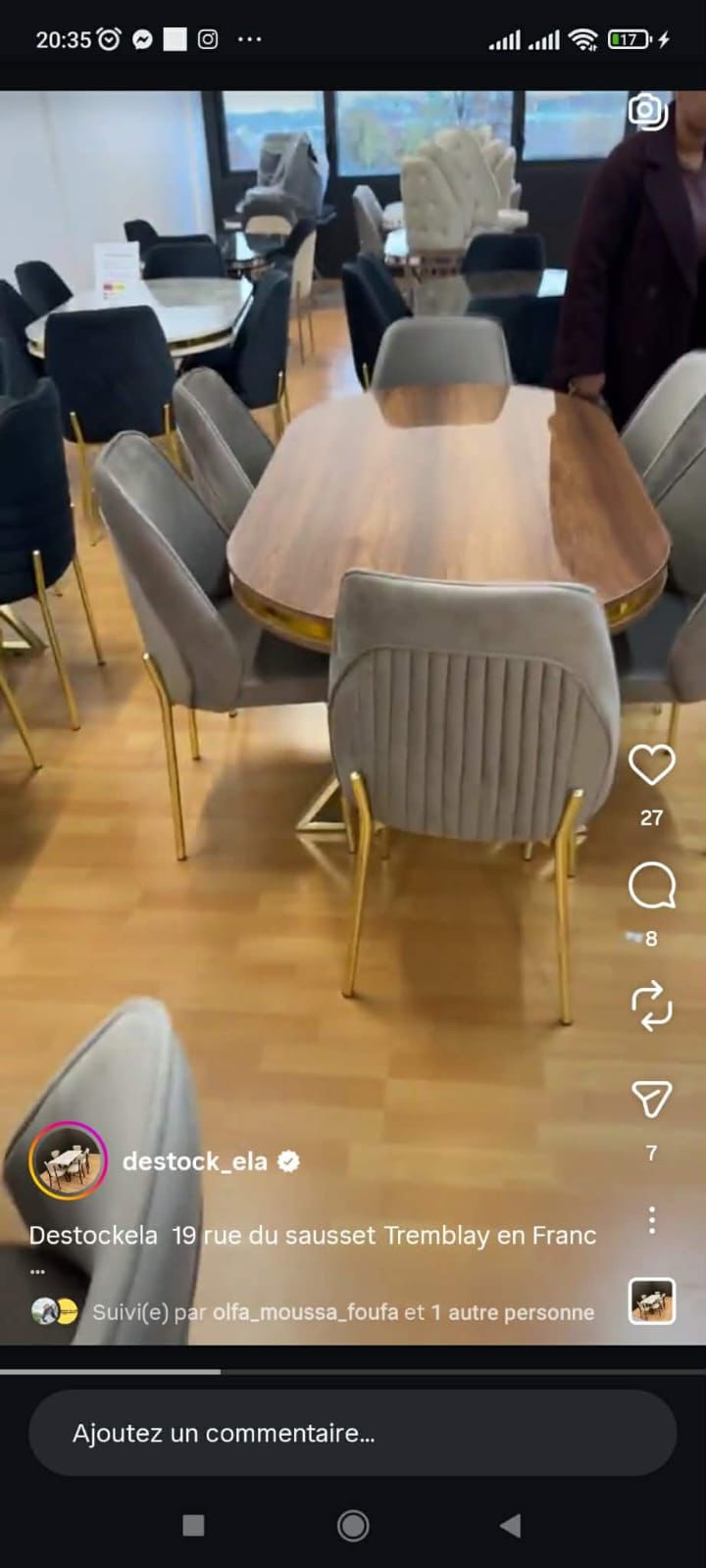Visit the destock_ela username link
706x1568 pixels.
tap(194, 1161)
